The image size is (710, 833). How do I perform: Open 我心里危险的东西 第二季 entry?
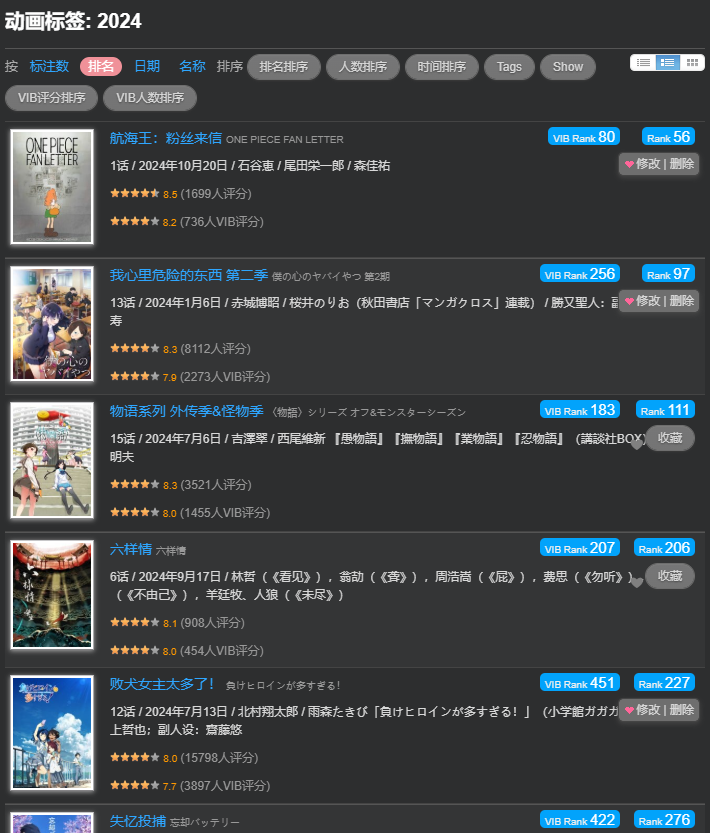coord(189,275)
